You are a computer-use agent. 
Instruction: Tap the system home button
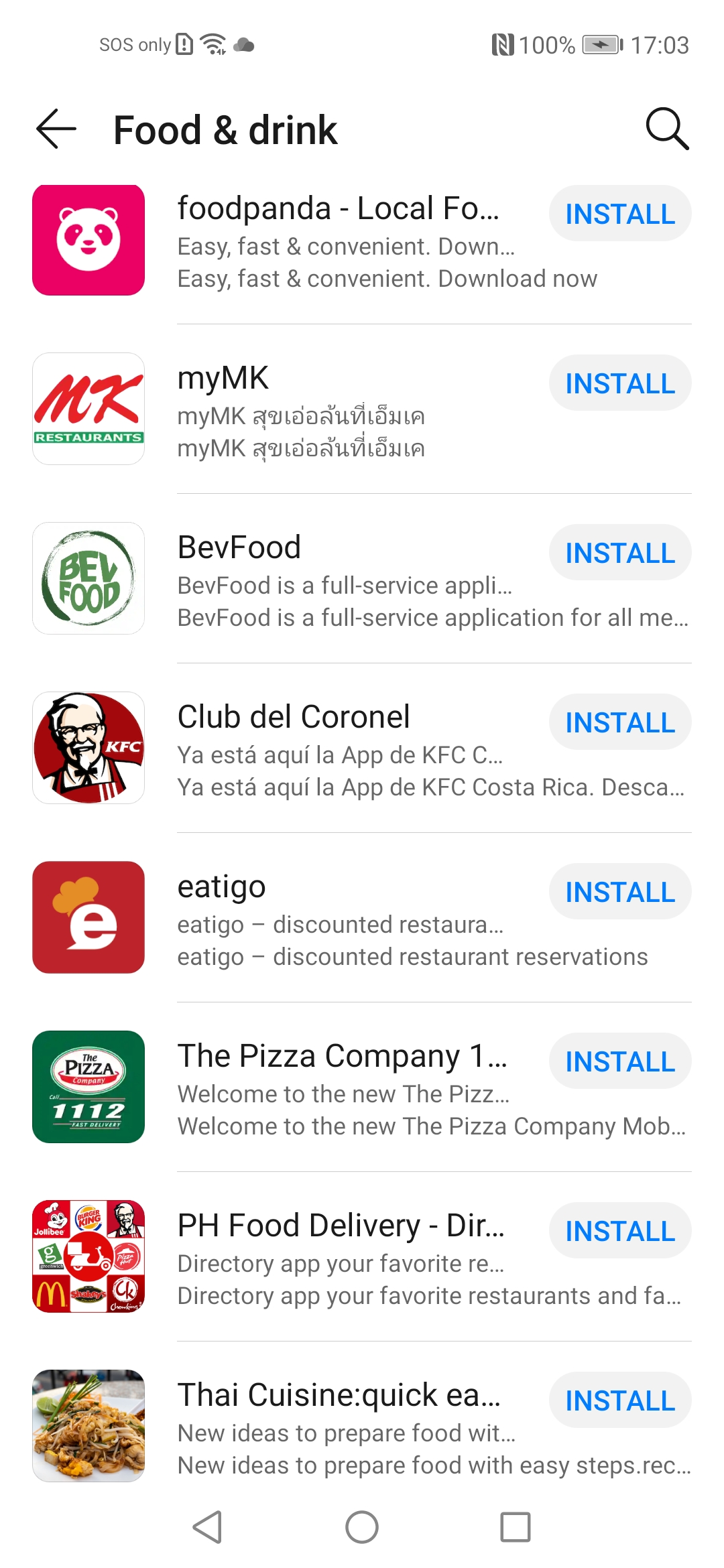click(x=362, y=1527)
